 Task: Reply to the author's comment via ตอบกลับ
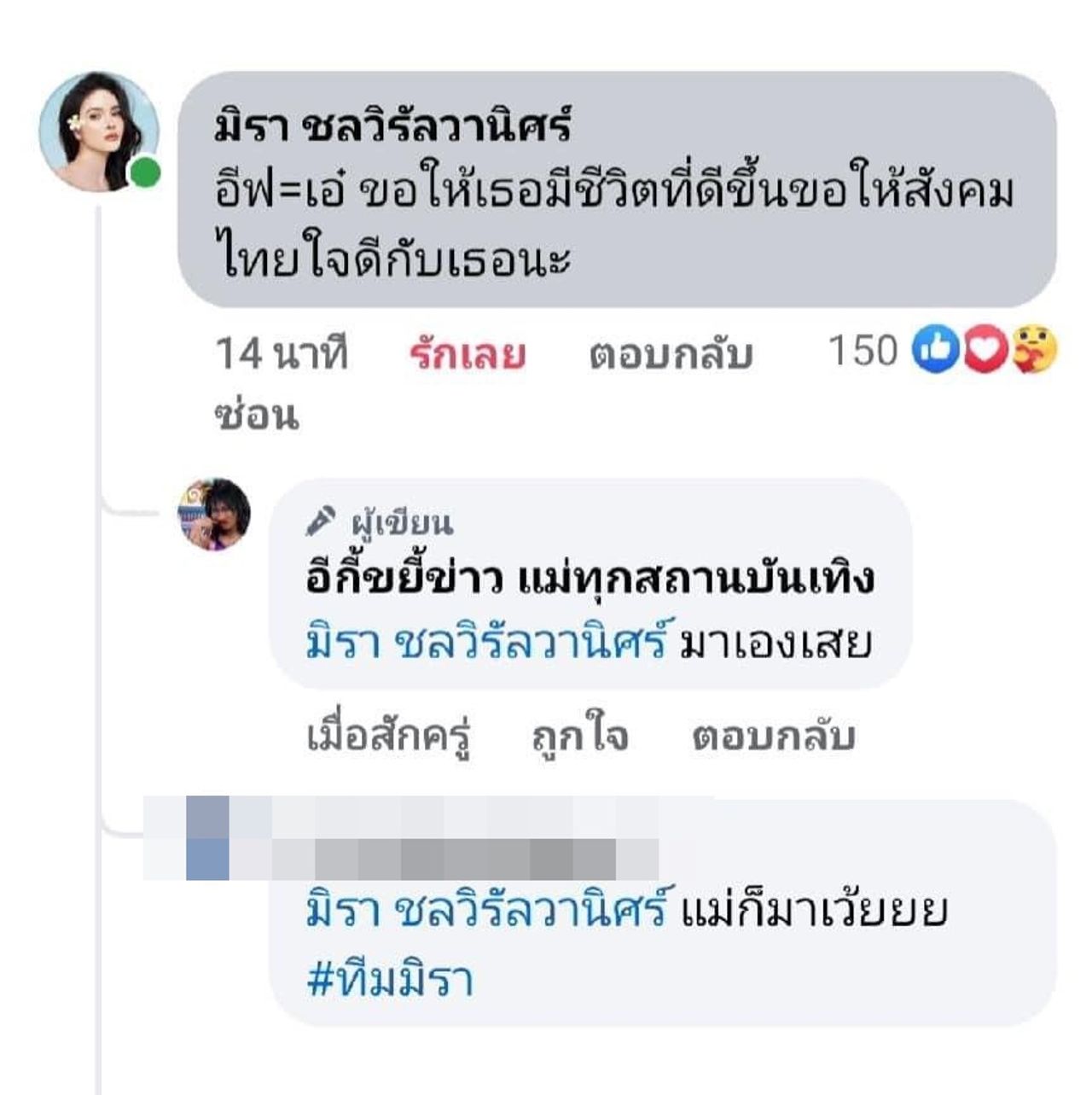[x=773, y=737]
